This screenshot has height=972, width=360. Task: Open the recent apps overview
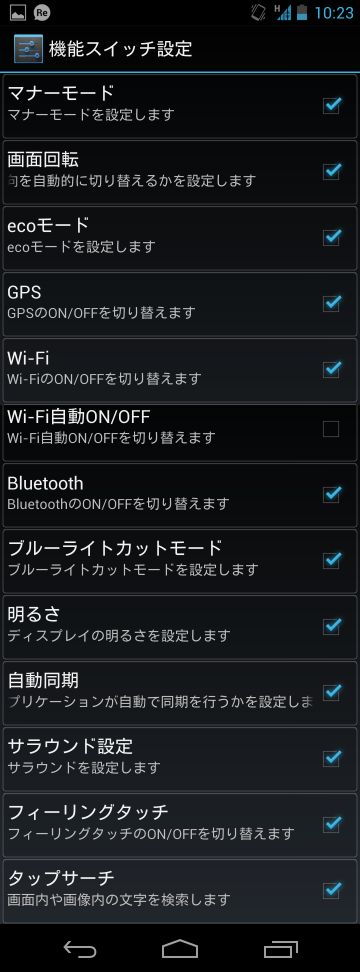pos(280,949)
